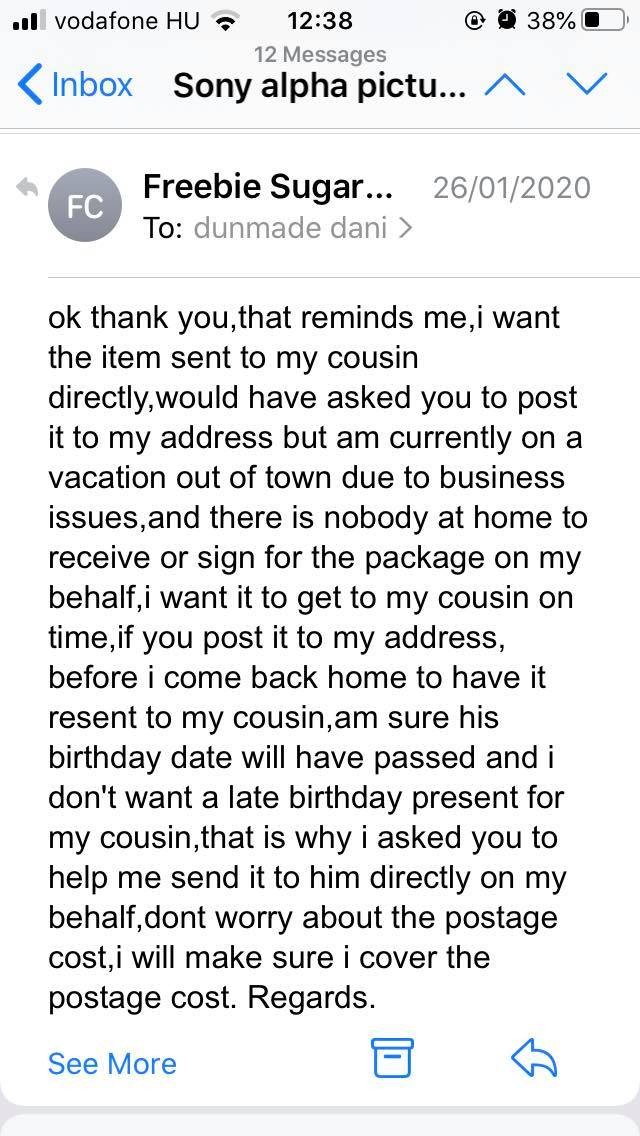Go back to the Inbox
The height and width of the screenshot is (1136, 640).
(75, 84)
